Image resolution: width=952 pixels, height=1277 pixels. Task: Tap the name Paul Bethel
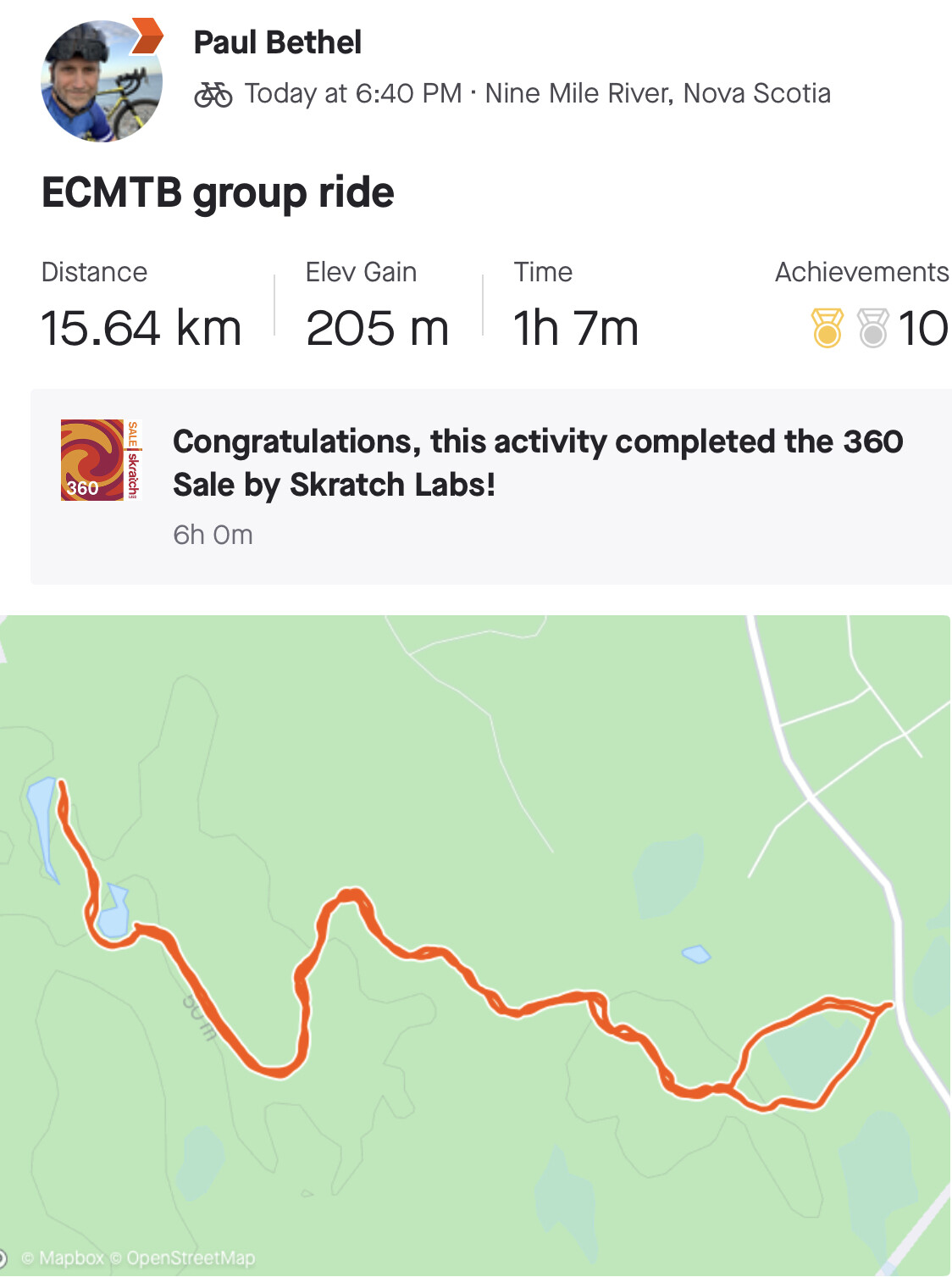click(277, 42)
